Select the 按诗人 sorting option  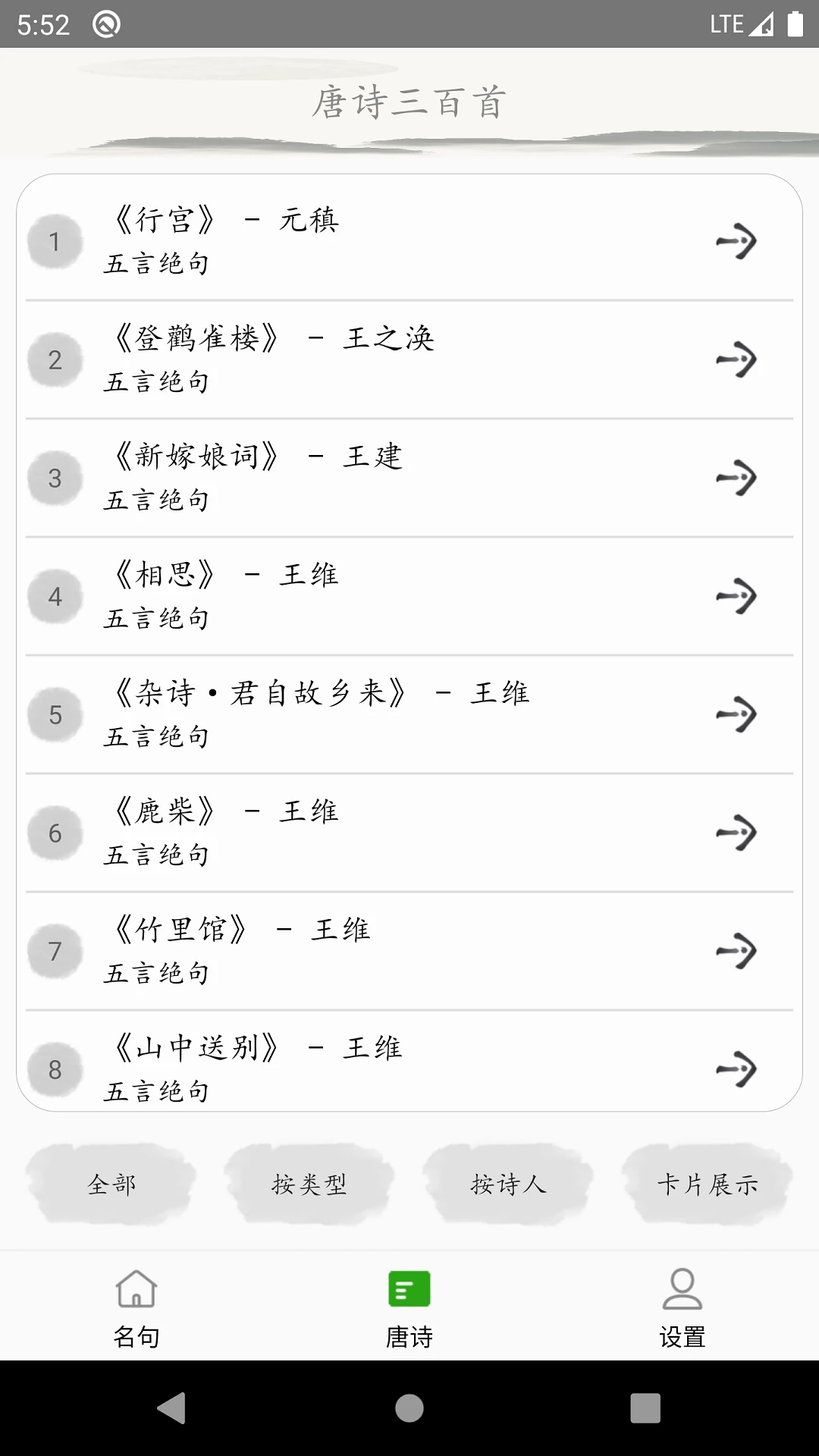507,1184
